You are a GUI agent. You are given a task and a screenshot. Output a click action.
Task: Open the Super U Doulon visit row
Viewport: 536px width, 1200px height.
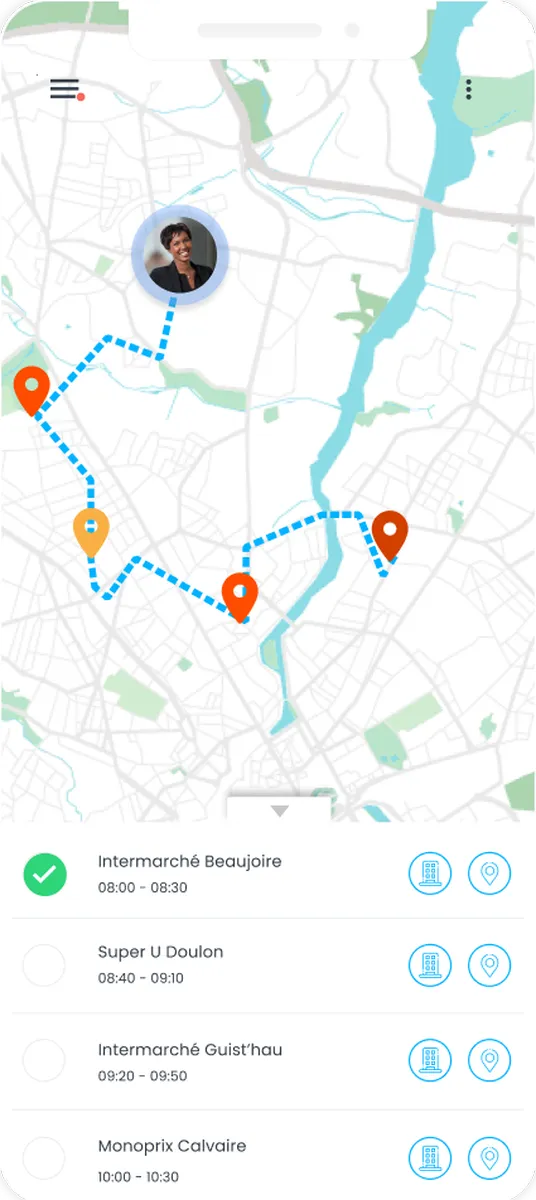268,966
